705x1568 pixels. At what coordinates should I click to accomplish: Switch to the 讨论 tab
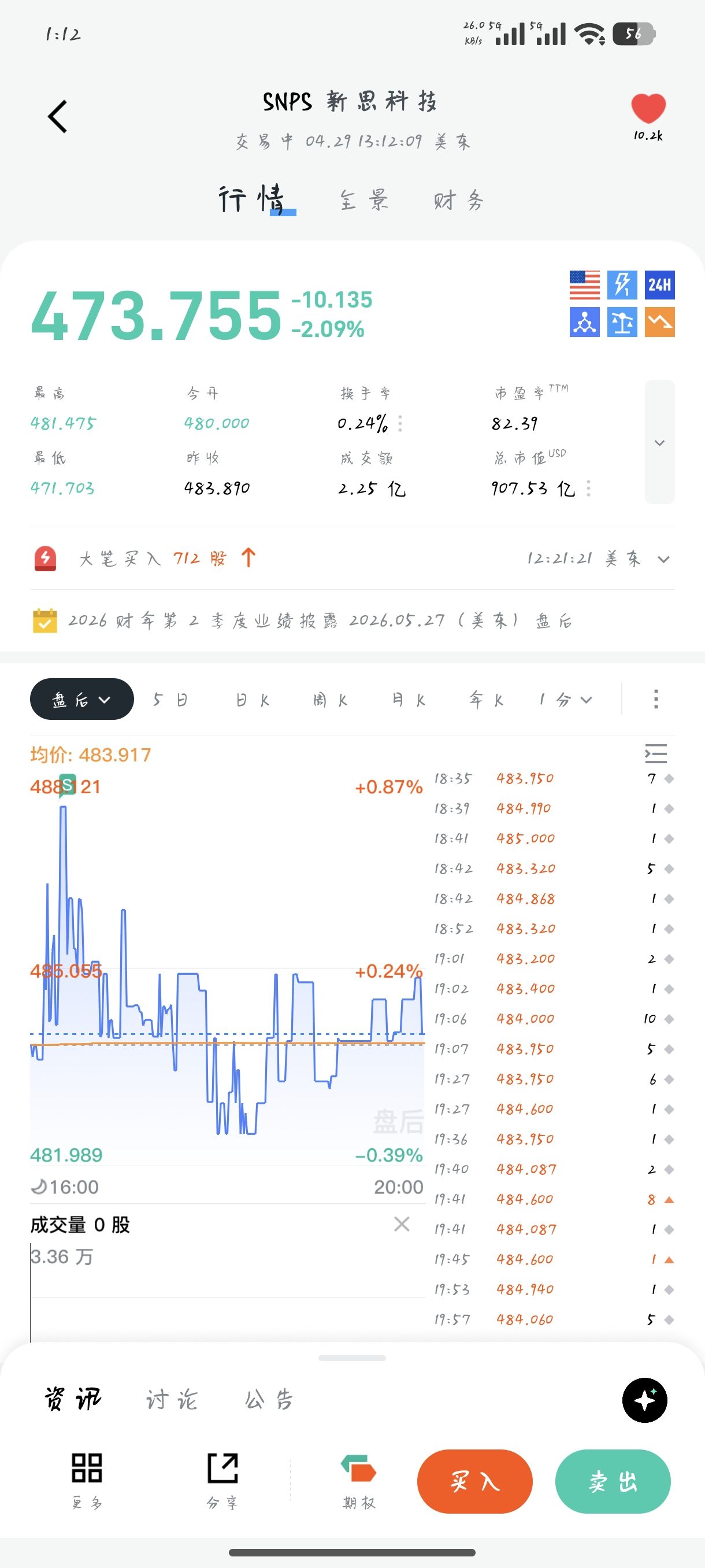pyautogui.click(x=172, y=1399)
